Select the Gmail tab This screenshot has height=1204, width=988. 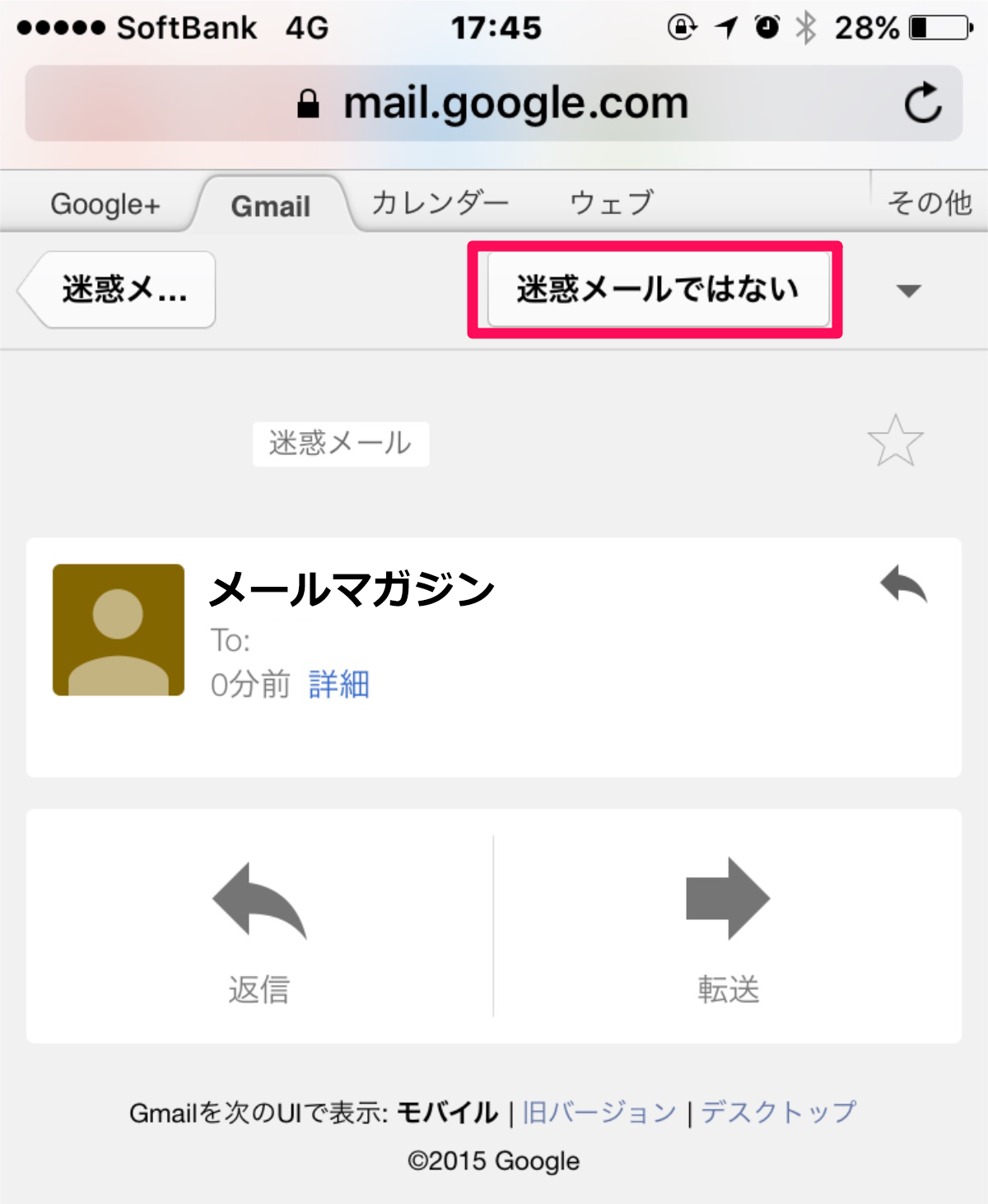click(x=270, y=206)
